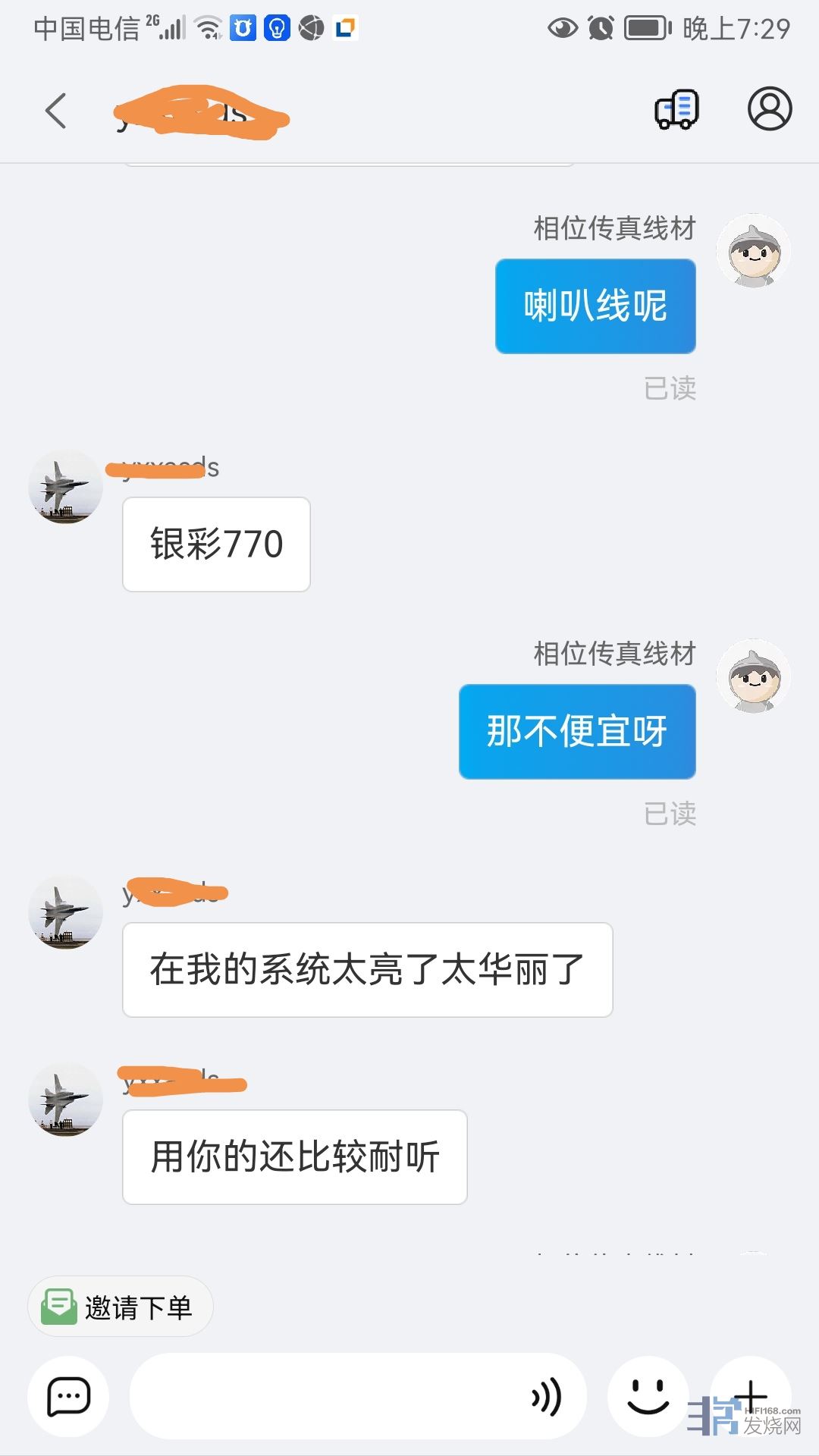Viewport: 819px width, 1456px height.
Task: Open the plus attachments menu
Action: coord(751,1394)
